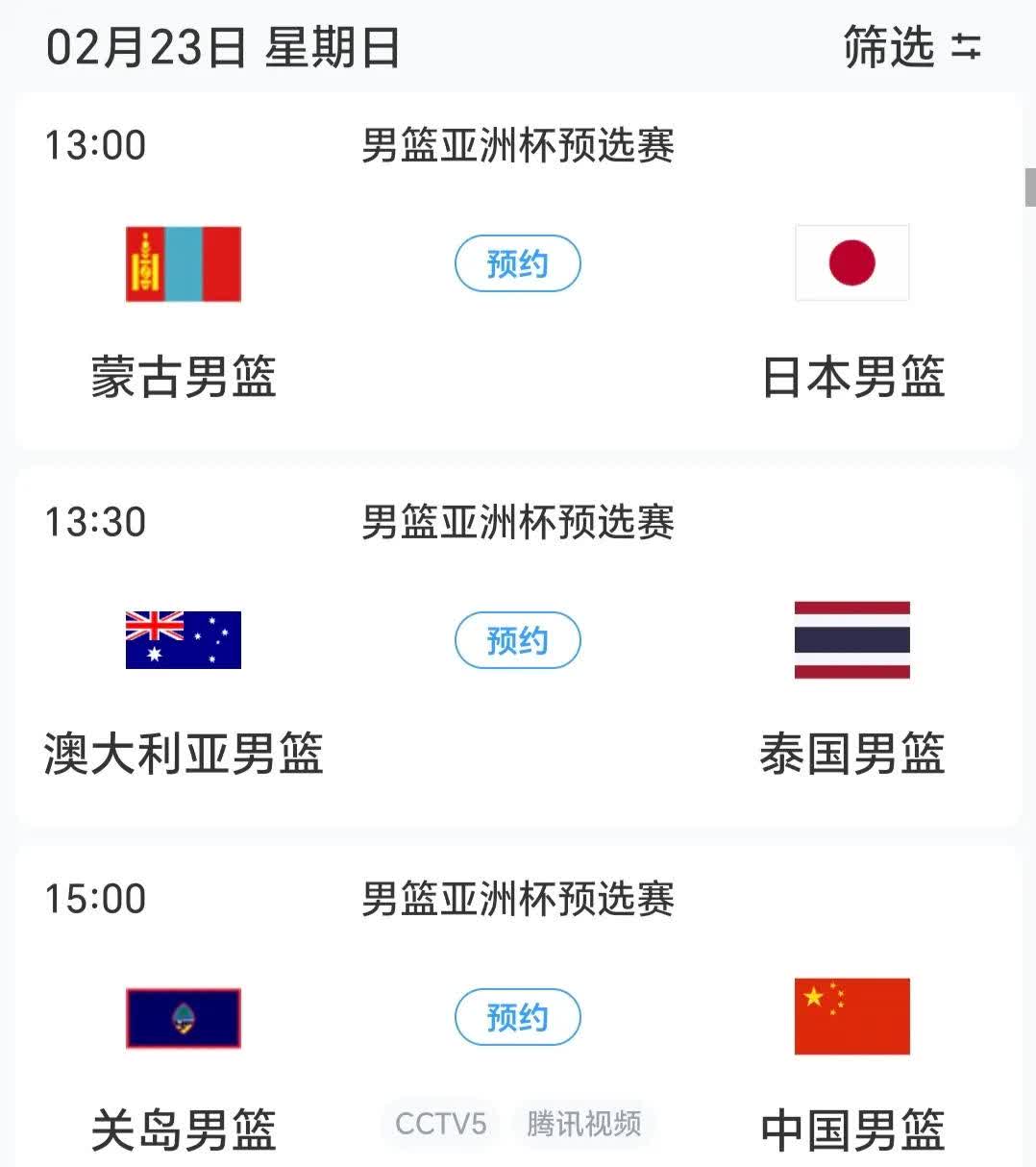Click the Australia flag icon
The height and width of the screenshot is (1167, 1036).
pos(183,640)
